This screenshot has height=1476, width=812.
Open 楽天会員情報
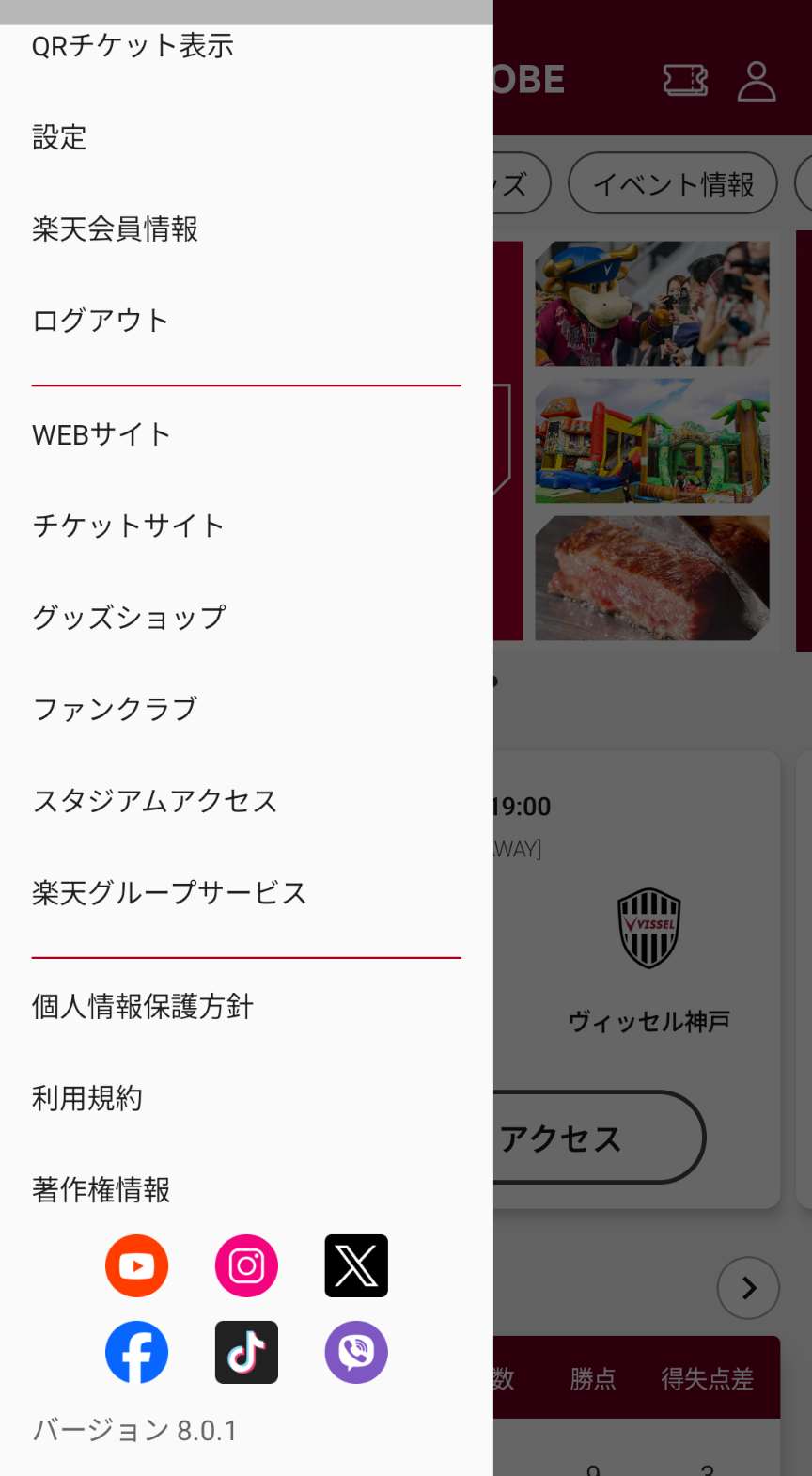click(x=115, y=229)
